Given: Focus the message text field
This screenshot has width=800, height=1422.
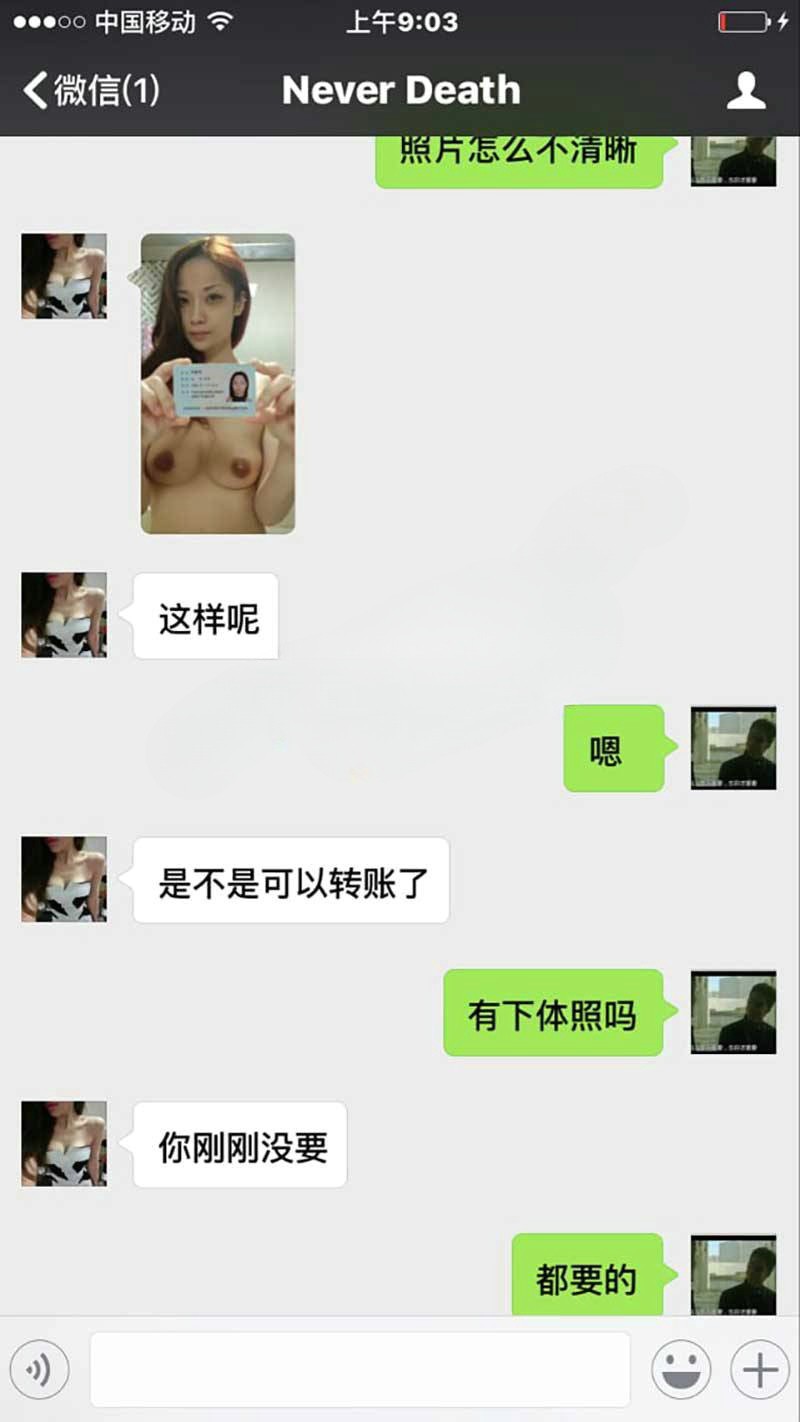Looking at the screenshot, I should pyautogui.click(x=360, y=1369).
